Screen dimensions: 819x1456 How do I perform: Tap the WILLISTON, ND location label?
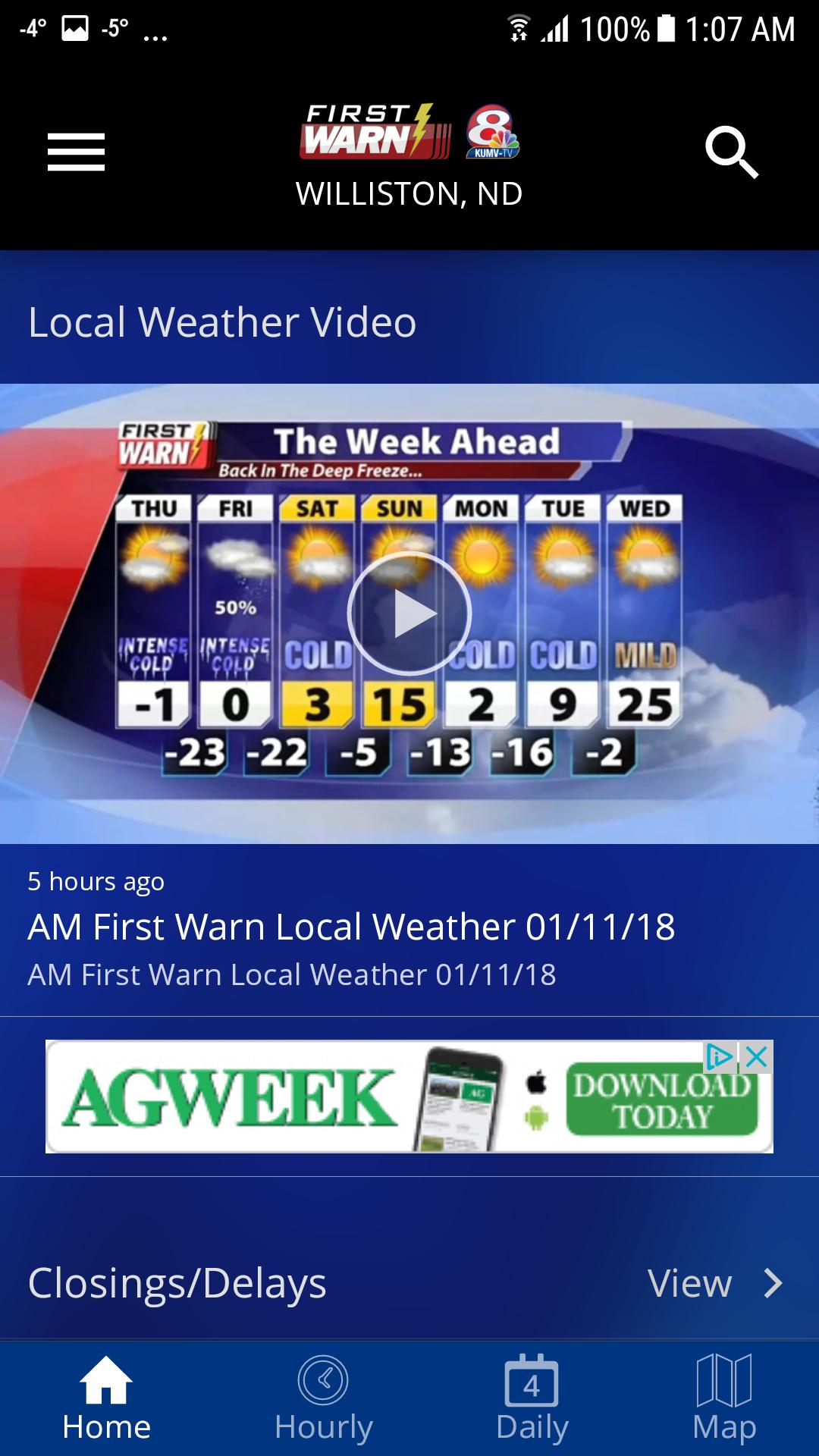pos(409,194)
